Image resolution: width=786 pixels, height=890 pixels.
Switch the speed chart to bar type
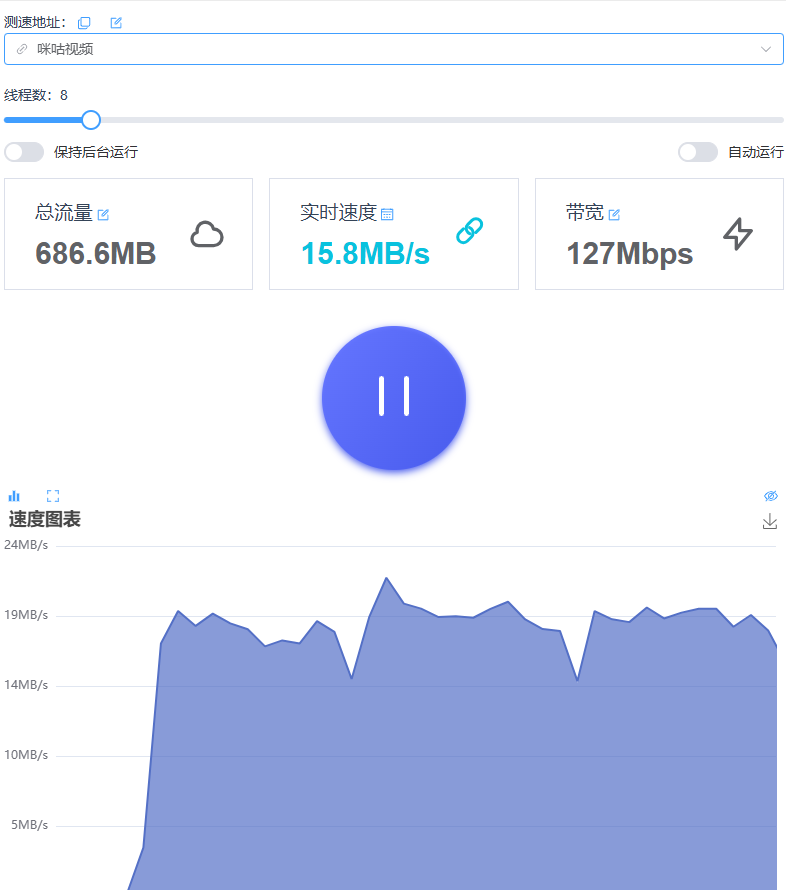pos(14,496)
